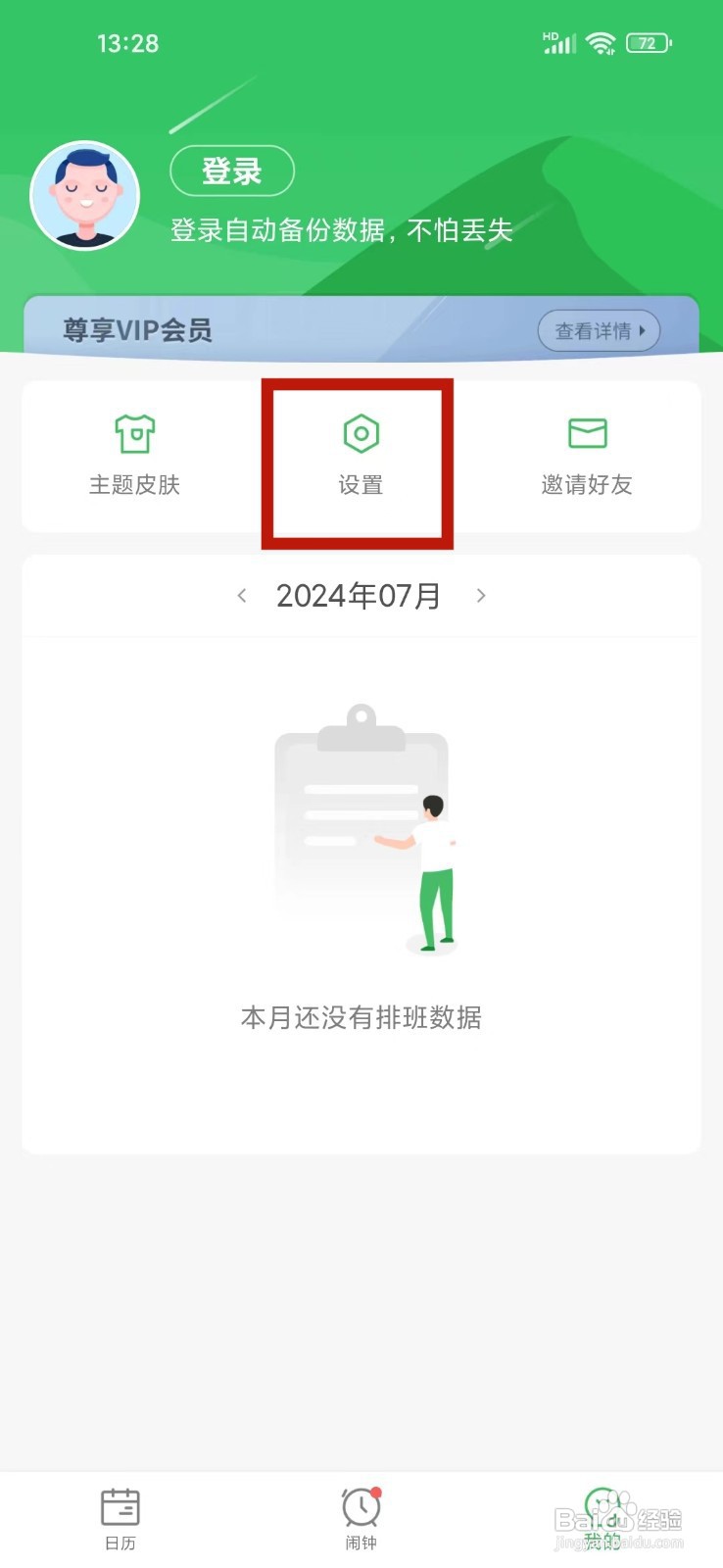Image resolution: width=723 pixels, height=1568 pixels.
Task: Switch to the 闹钟 alarm tab
Action: 361,1518
